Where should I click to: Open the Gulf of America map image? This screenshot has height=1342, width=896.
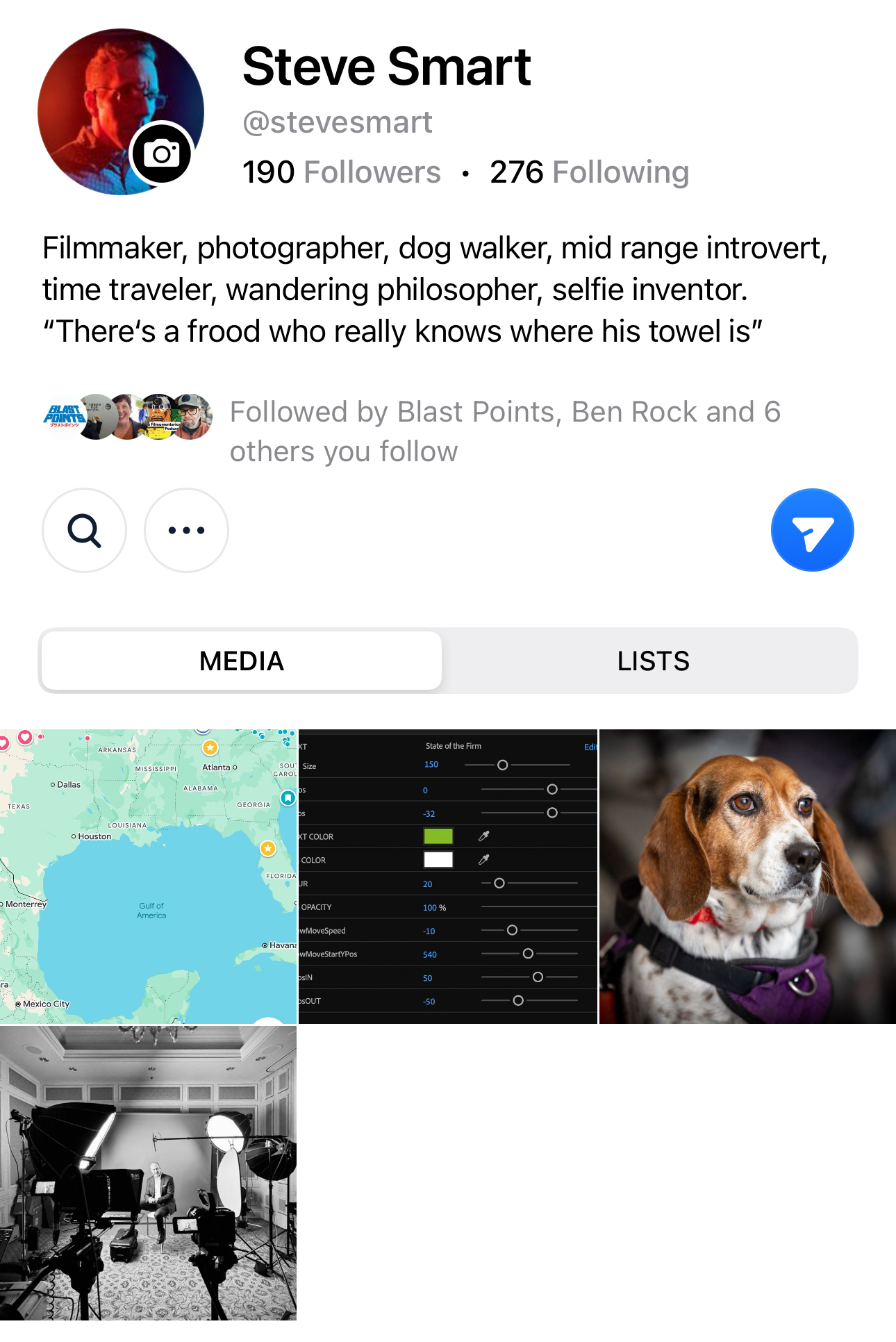[148, 876]
